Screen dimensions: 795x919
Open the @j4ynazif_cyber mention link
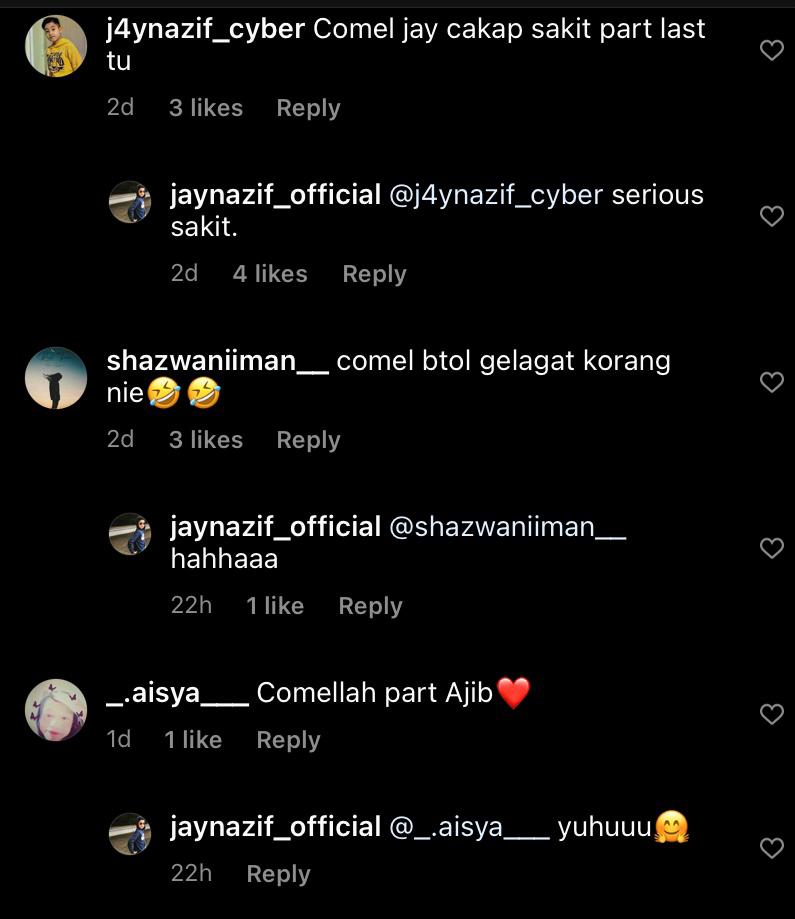click(x=495, y=195)
